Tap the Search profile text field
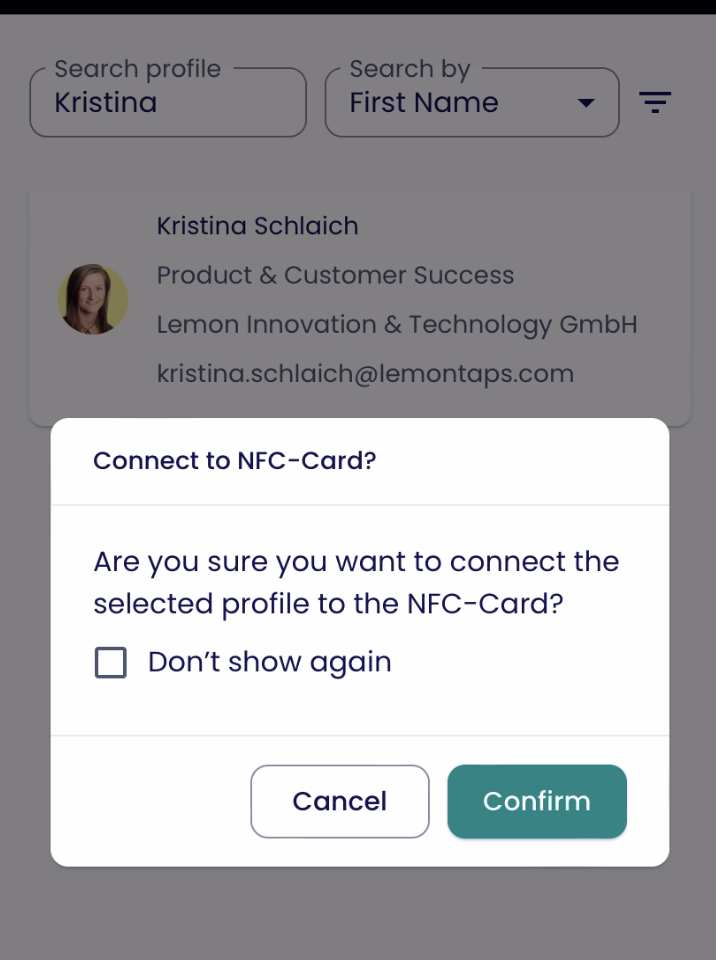This screenshot has width=716, height=960. pos(168,103)
